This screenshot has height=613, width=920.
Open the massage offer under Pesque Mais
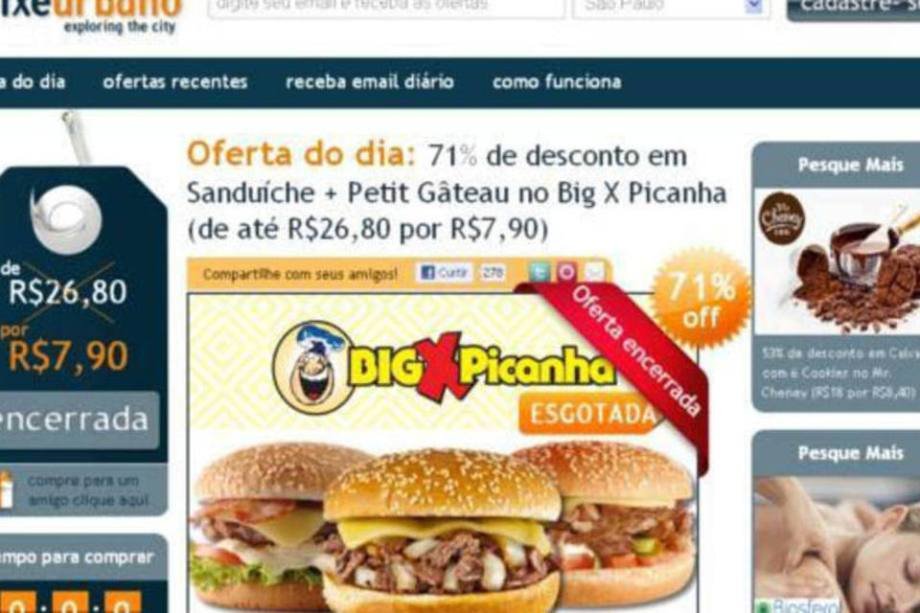coord(837,540)
